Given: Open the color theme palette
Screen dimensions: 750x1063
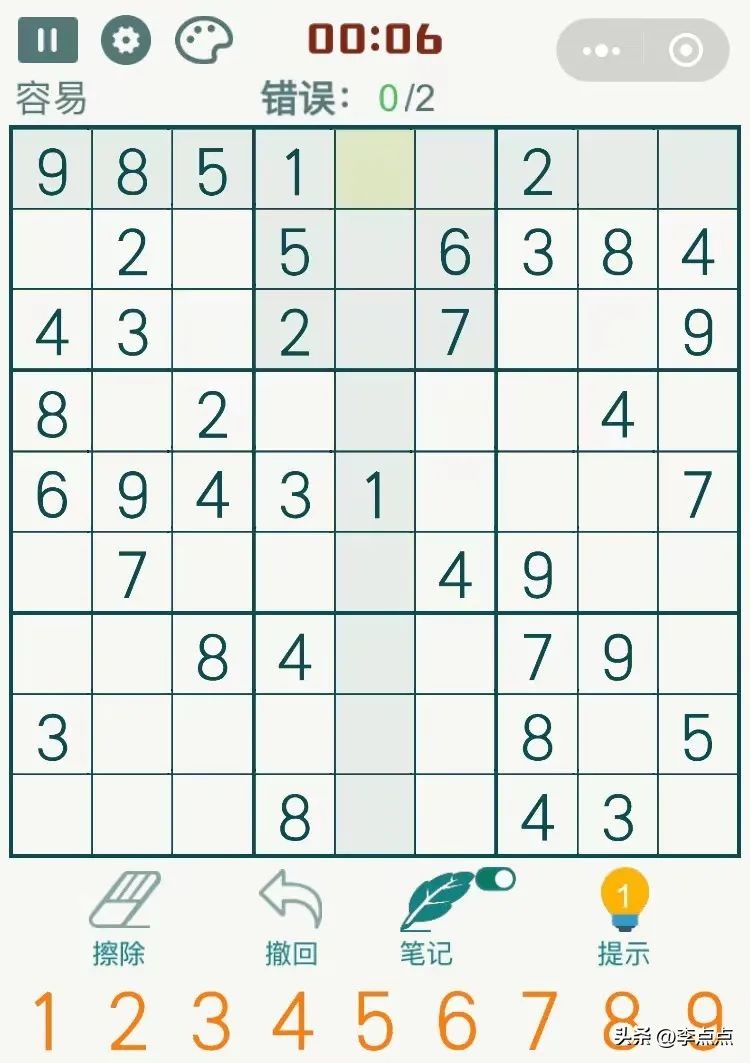Looking at the screenshot, I should tap(204, 41).
